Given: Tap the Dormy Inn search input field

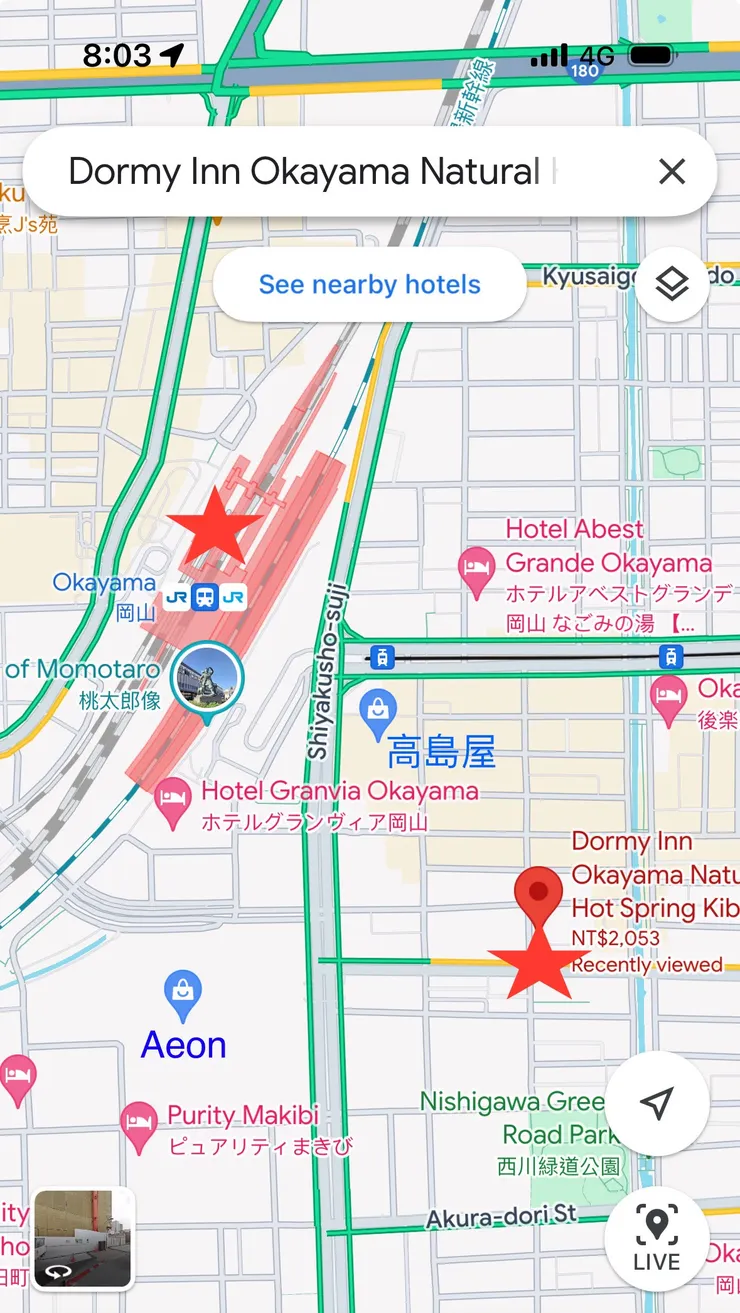Looking at the screenshot, I should 330,171.
